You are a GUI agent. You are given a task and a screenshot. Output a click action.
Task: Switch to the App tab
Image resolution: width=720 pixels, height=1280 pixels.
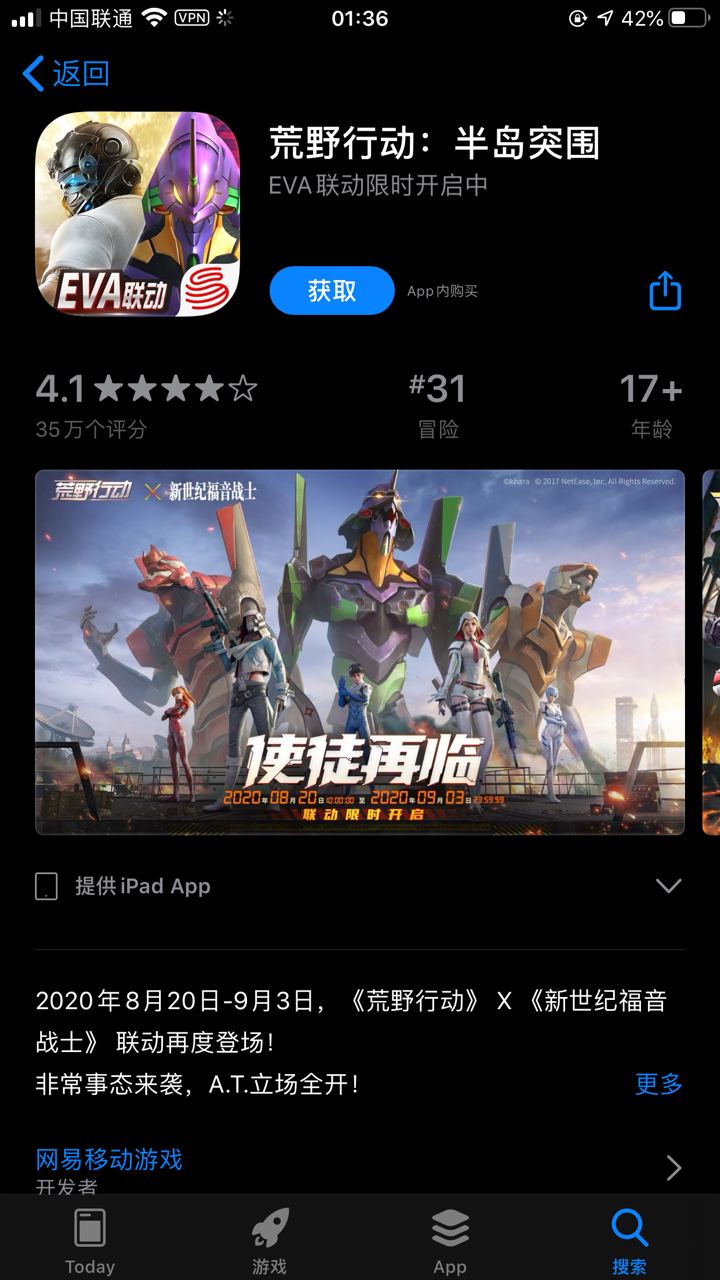(x=450, y=1240)
